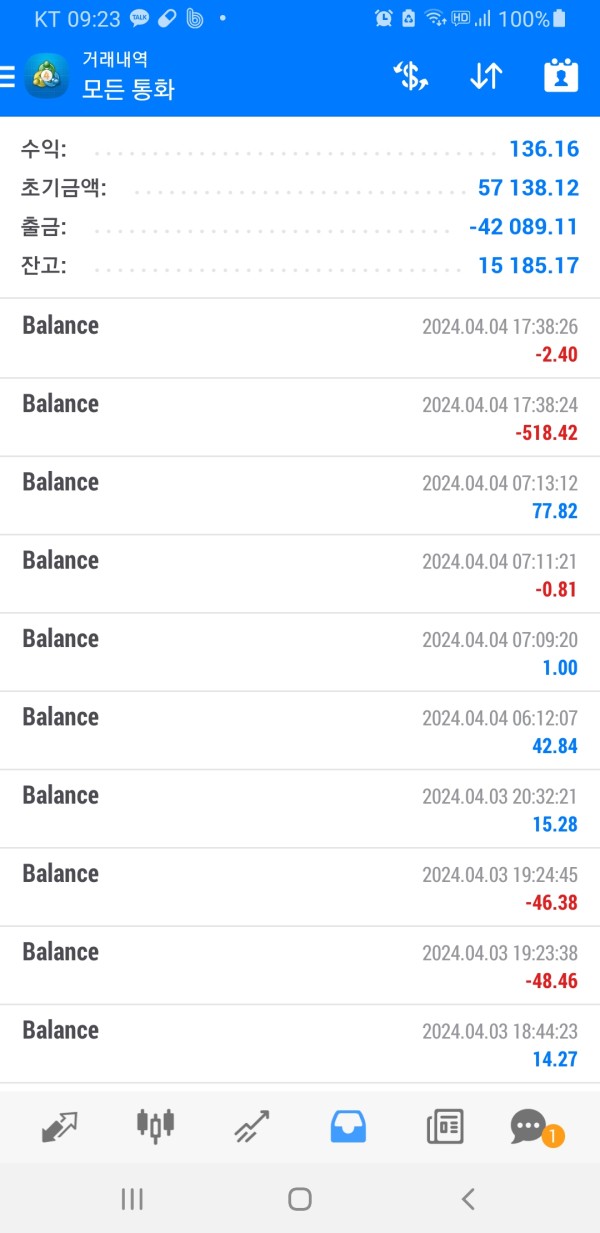Show the News tab
Screen dimensions: 600x1233
click(x=444, y=1126)
